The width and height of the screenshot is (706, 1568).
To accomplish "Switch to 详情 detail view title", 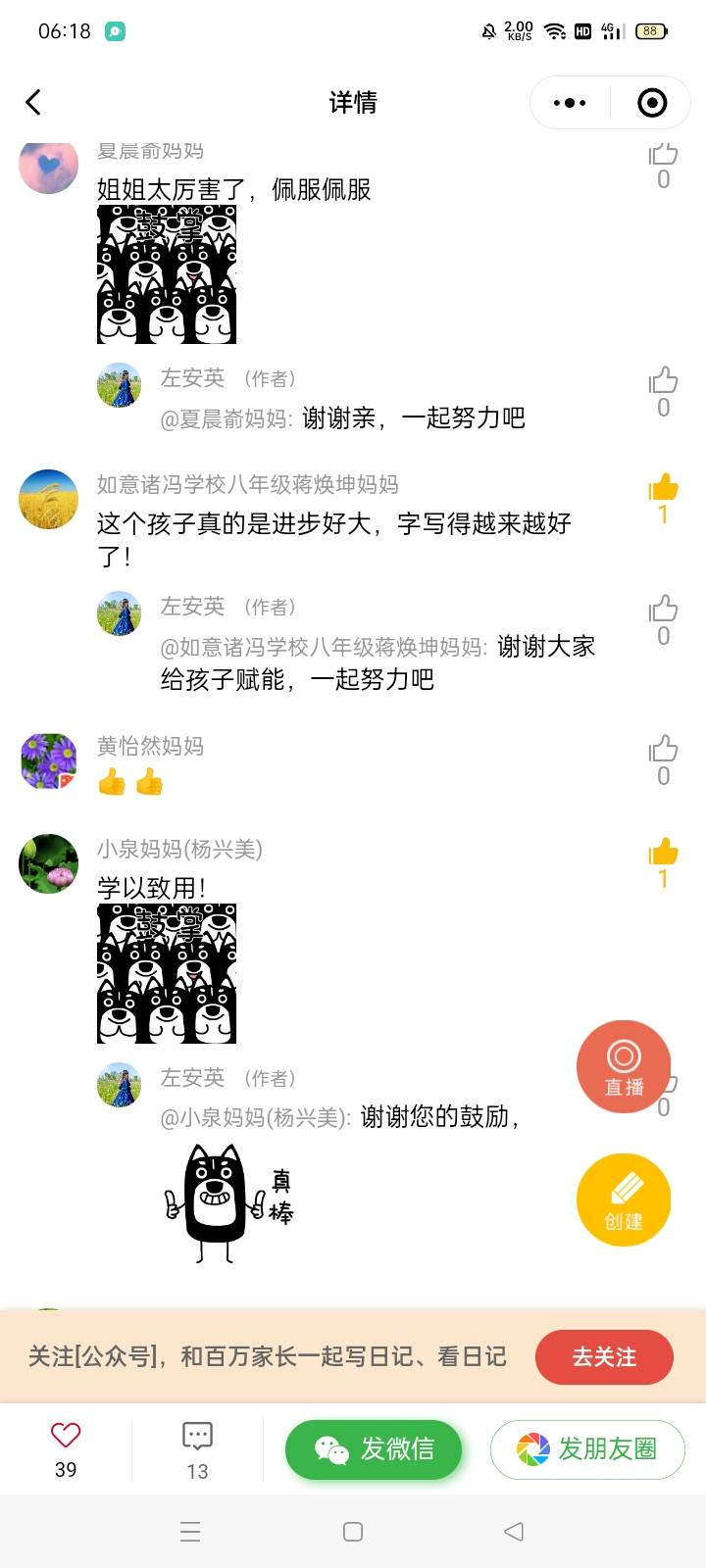I will coord(353,102).
